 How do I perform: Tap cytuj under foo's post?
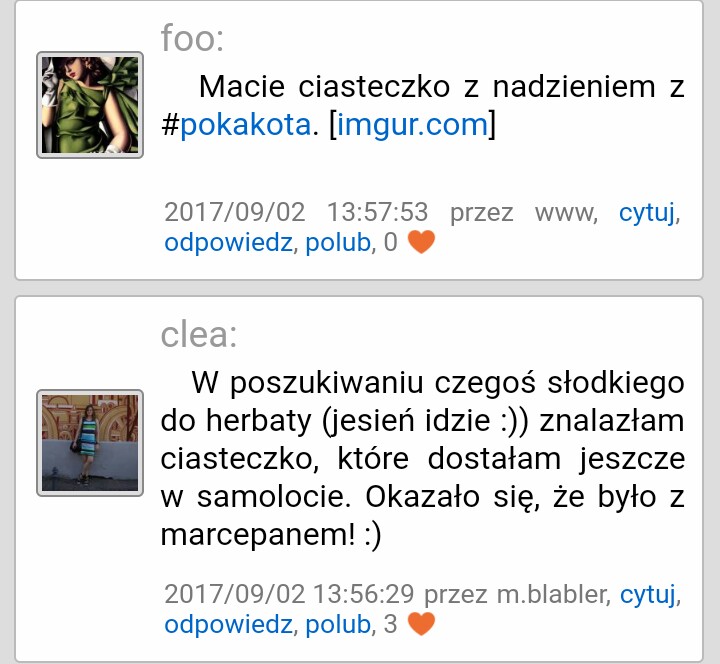[647, 212]
